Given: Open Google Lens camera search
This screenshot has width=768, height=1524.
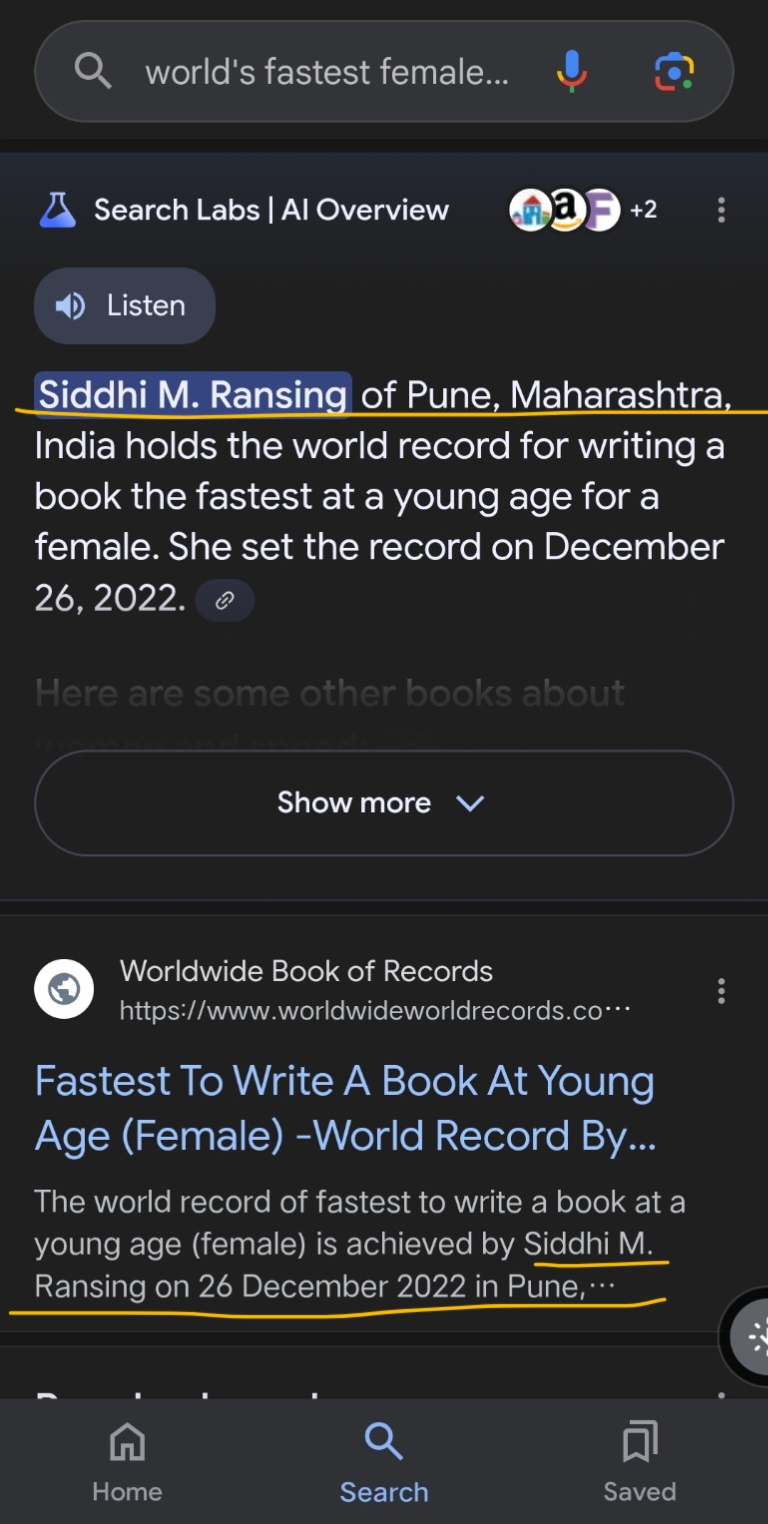Looking at the screenshot, I should tap(673, 72).
